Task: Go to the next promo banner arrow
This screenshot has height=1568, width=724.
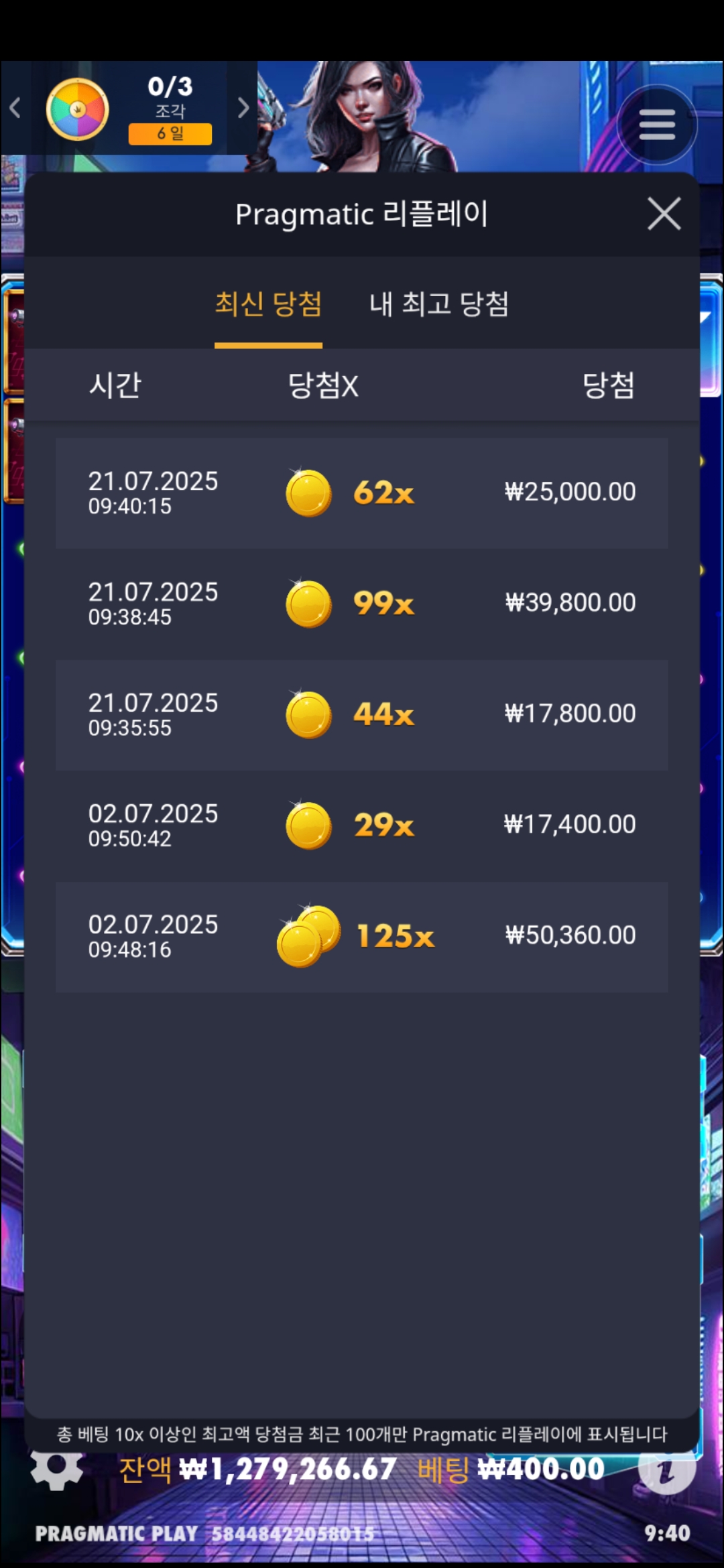Action: click(243, 108)
